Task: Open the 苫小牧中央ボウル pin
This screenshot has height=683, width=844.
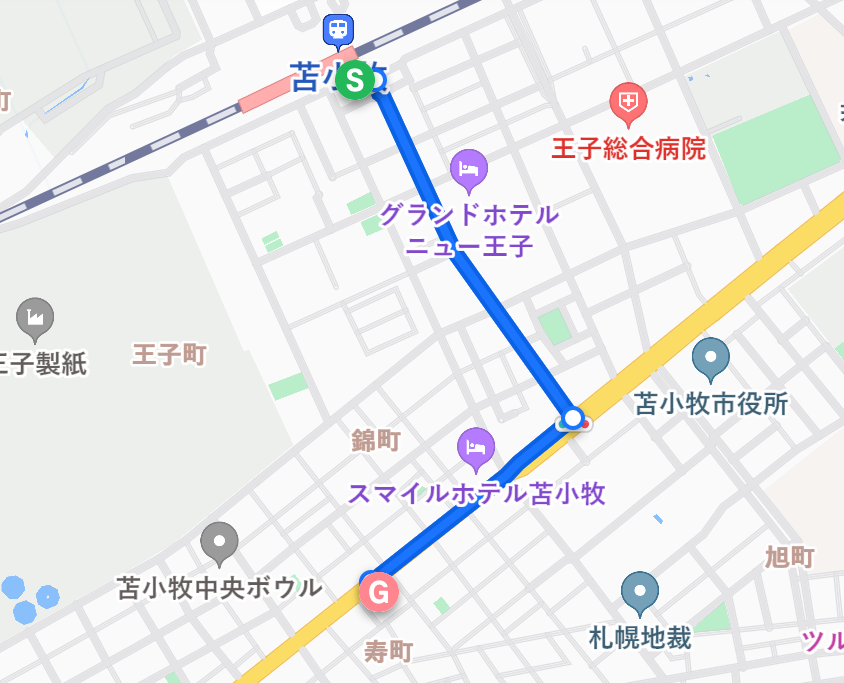Action: 219,540
